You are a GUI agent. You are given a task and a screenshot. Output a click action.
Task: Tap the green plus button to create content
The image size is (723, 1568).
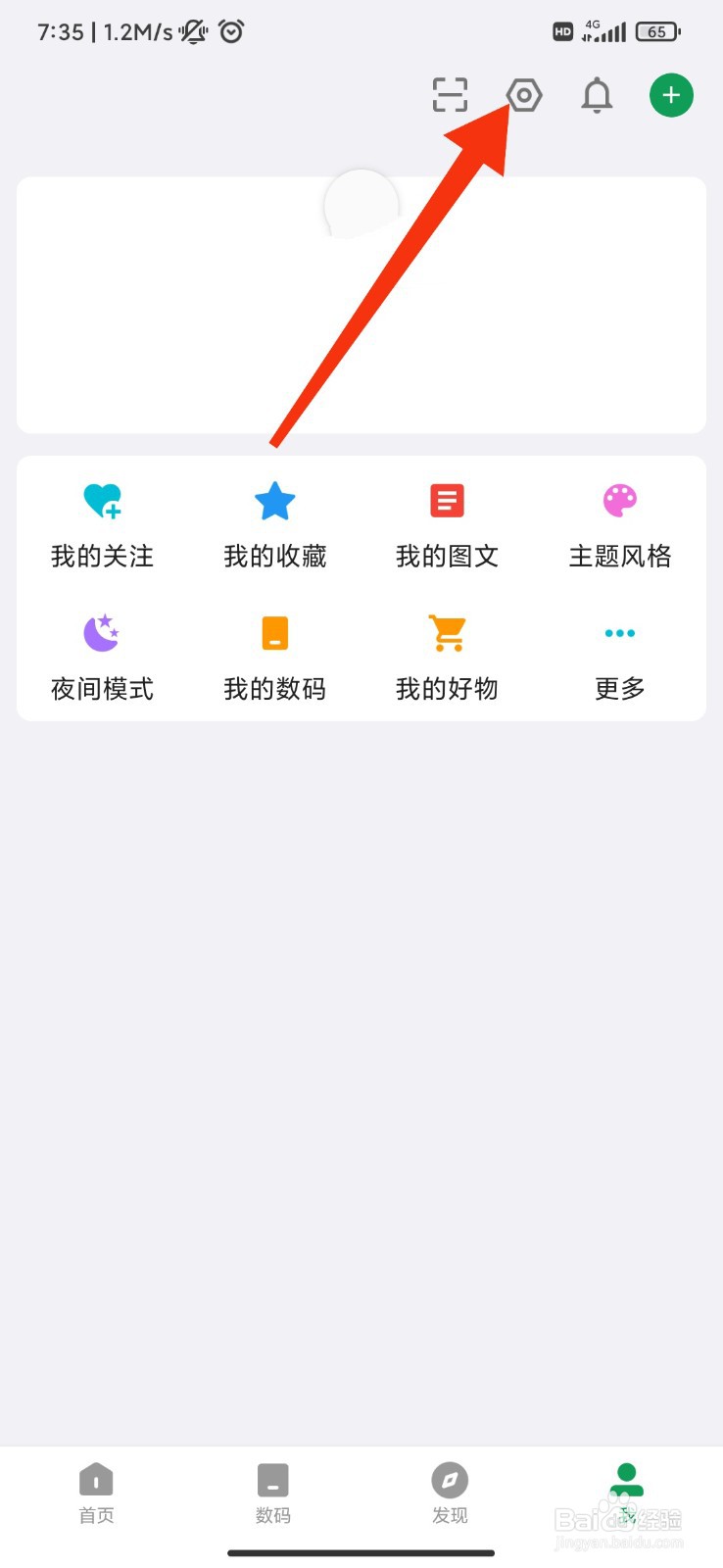670,94
